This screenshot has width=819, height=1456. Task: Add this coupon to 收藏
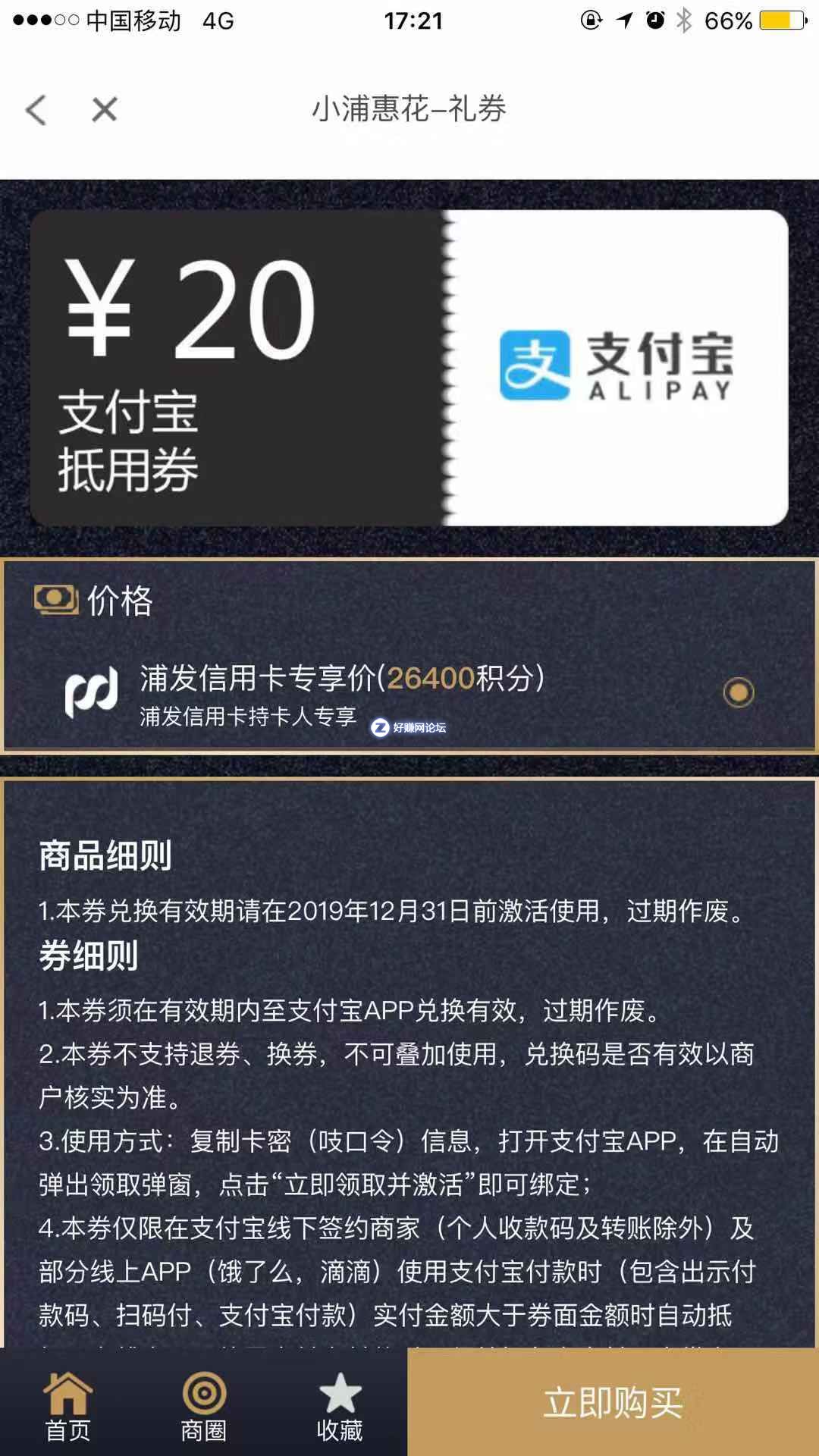click(339, 1406)
